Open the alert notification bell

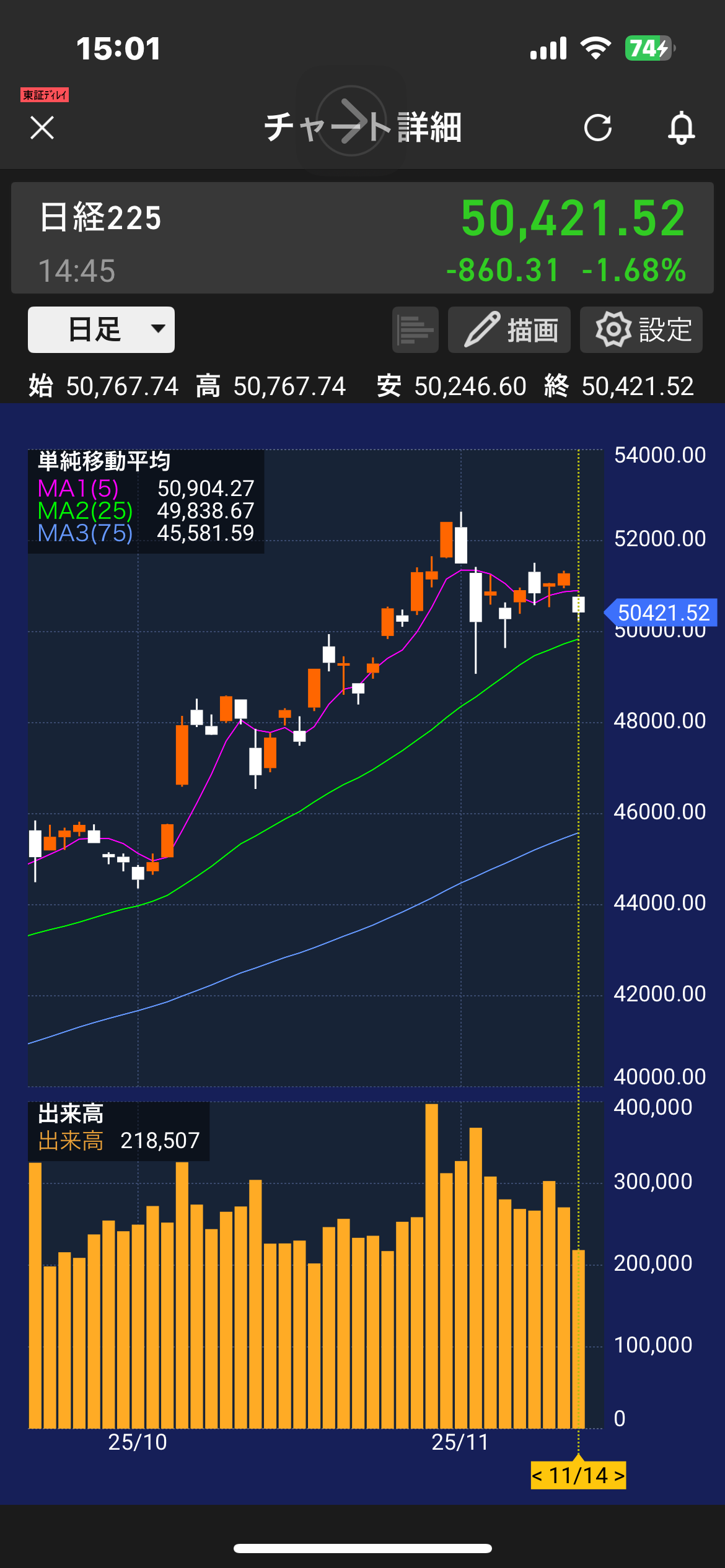click(x=680, y=128)
